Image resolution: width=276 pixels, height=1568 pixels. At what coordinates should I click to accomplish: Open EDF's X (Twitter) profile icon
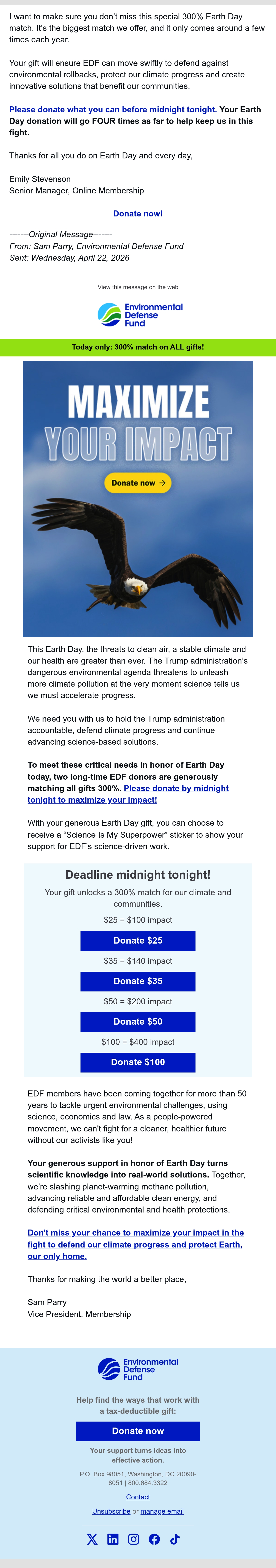point(92,1539)
